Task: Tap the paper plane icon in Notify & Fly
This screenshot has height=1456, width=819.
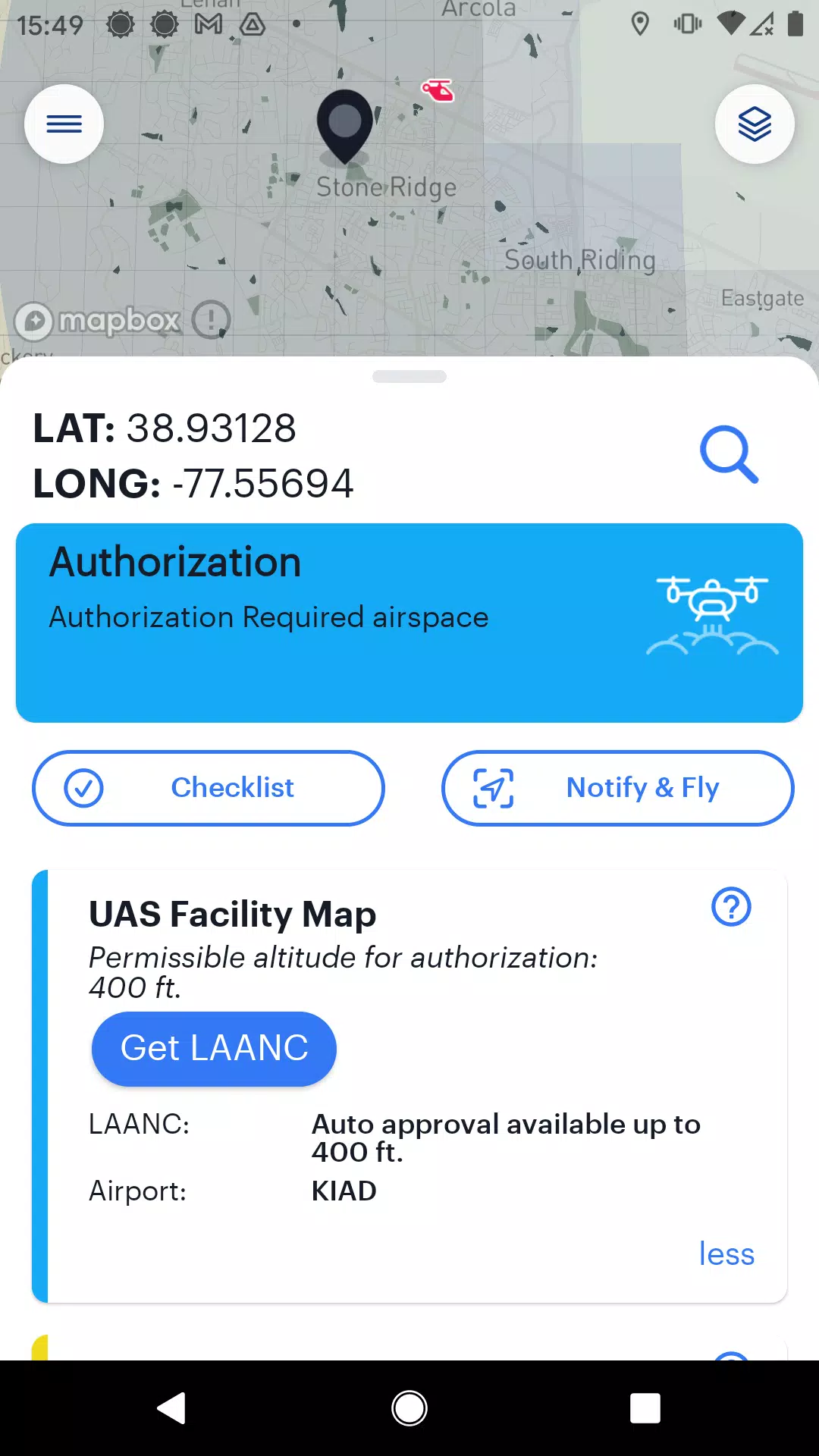Action: 494,788
